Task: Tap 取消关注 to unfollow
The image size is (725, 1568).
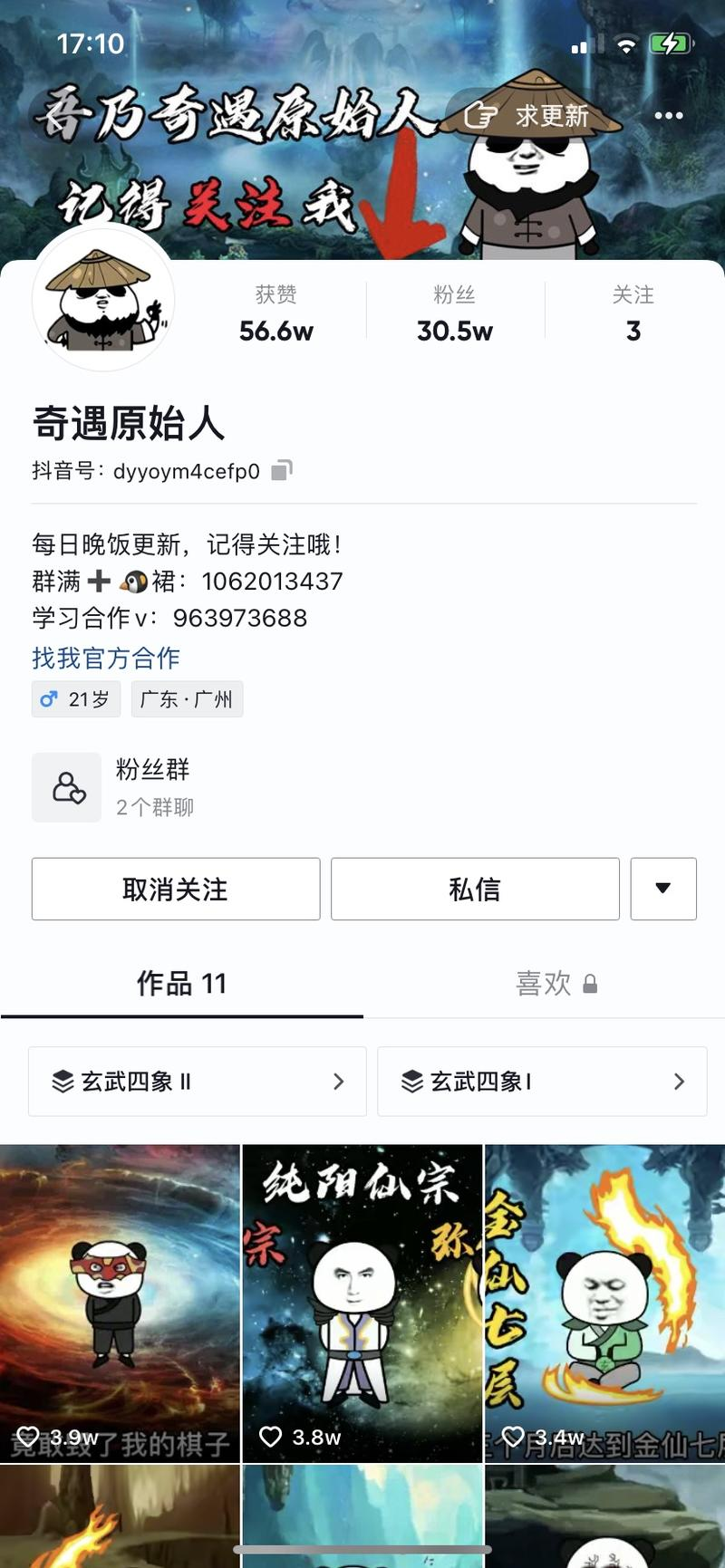Action: [x=176, y=890]
